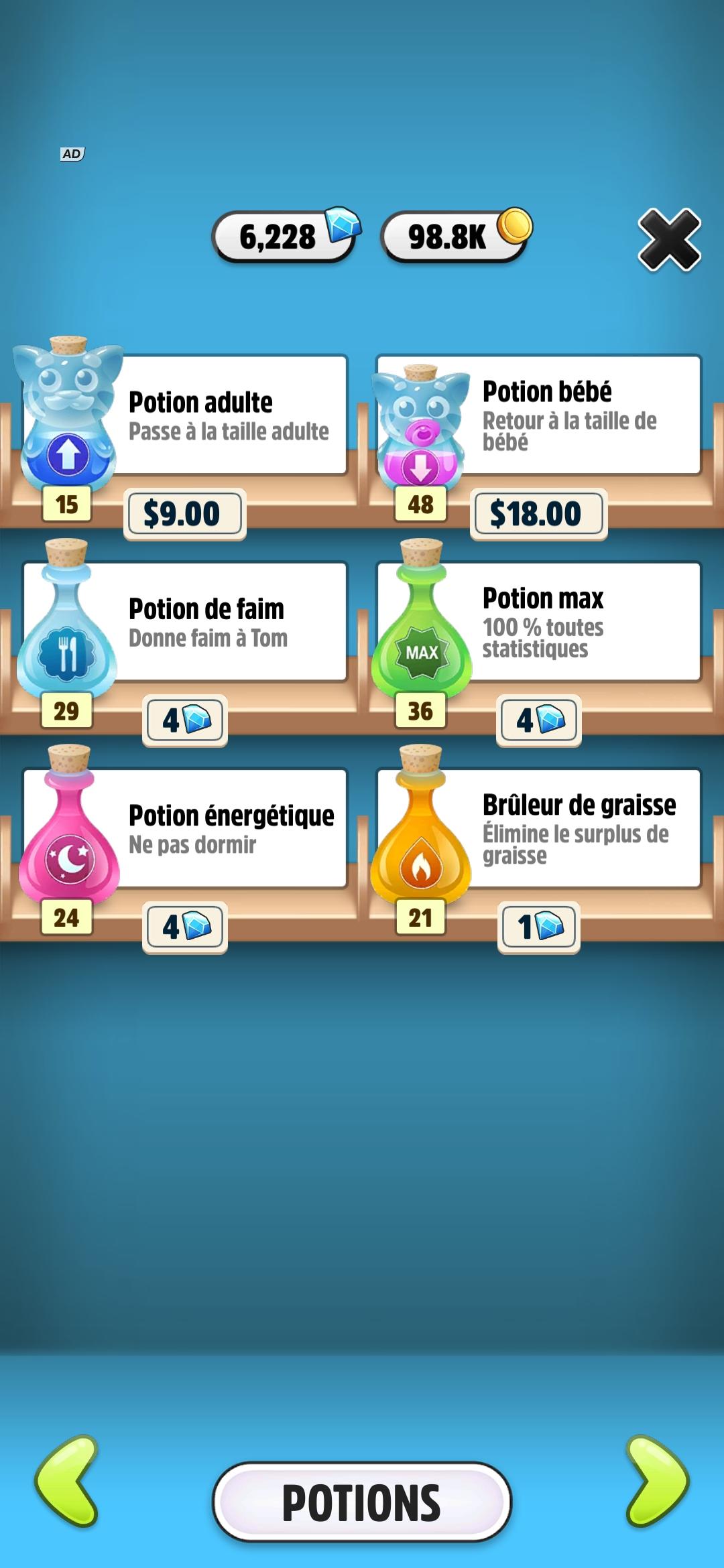Open the gold coins balance counter

pyautogui.click(x=455, y=237)
